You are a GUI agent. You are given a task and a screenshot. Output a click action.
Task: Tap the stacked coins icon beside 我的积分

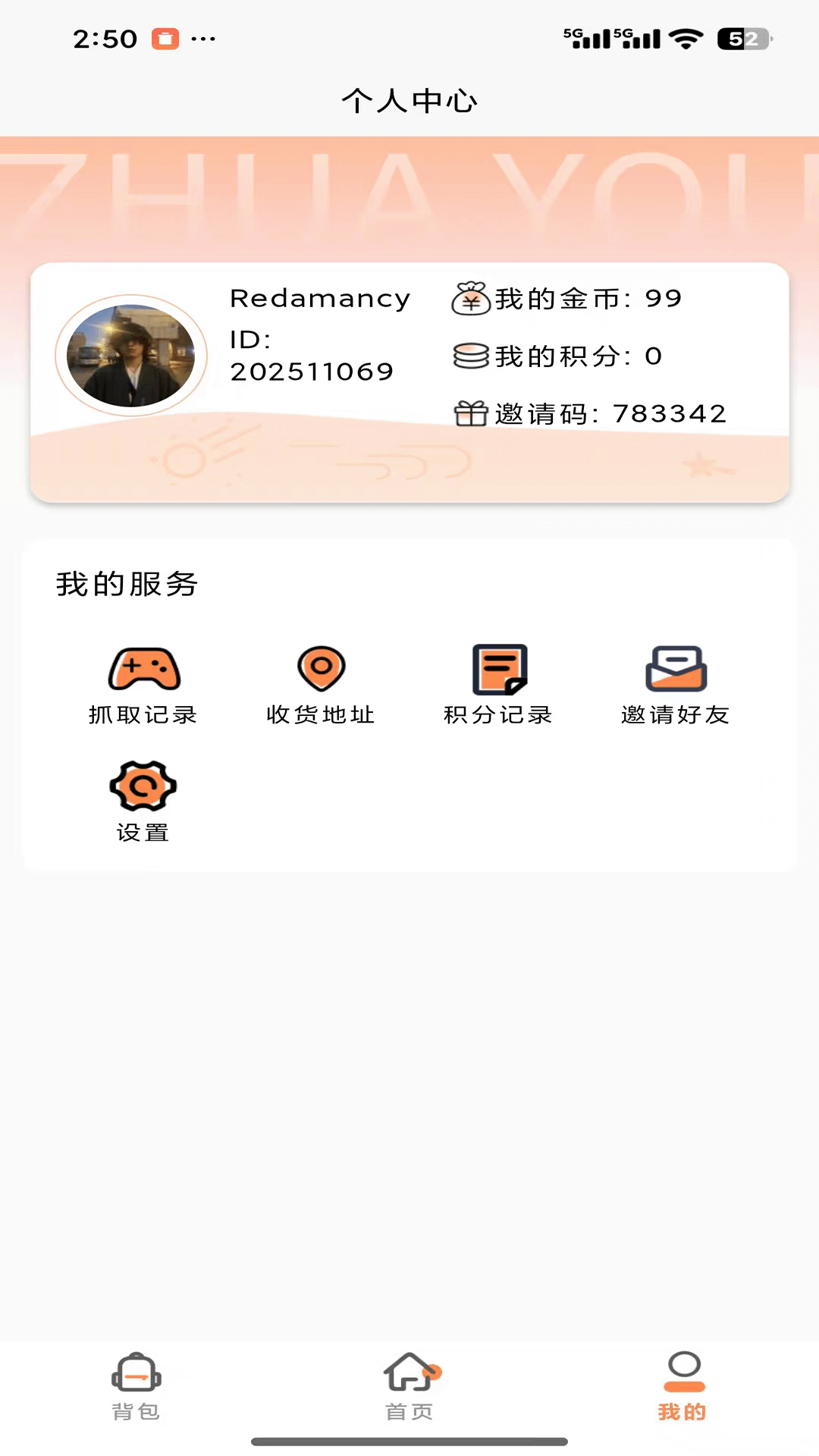point(469,354)
